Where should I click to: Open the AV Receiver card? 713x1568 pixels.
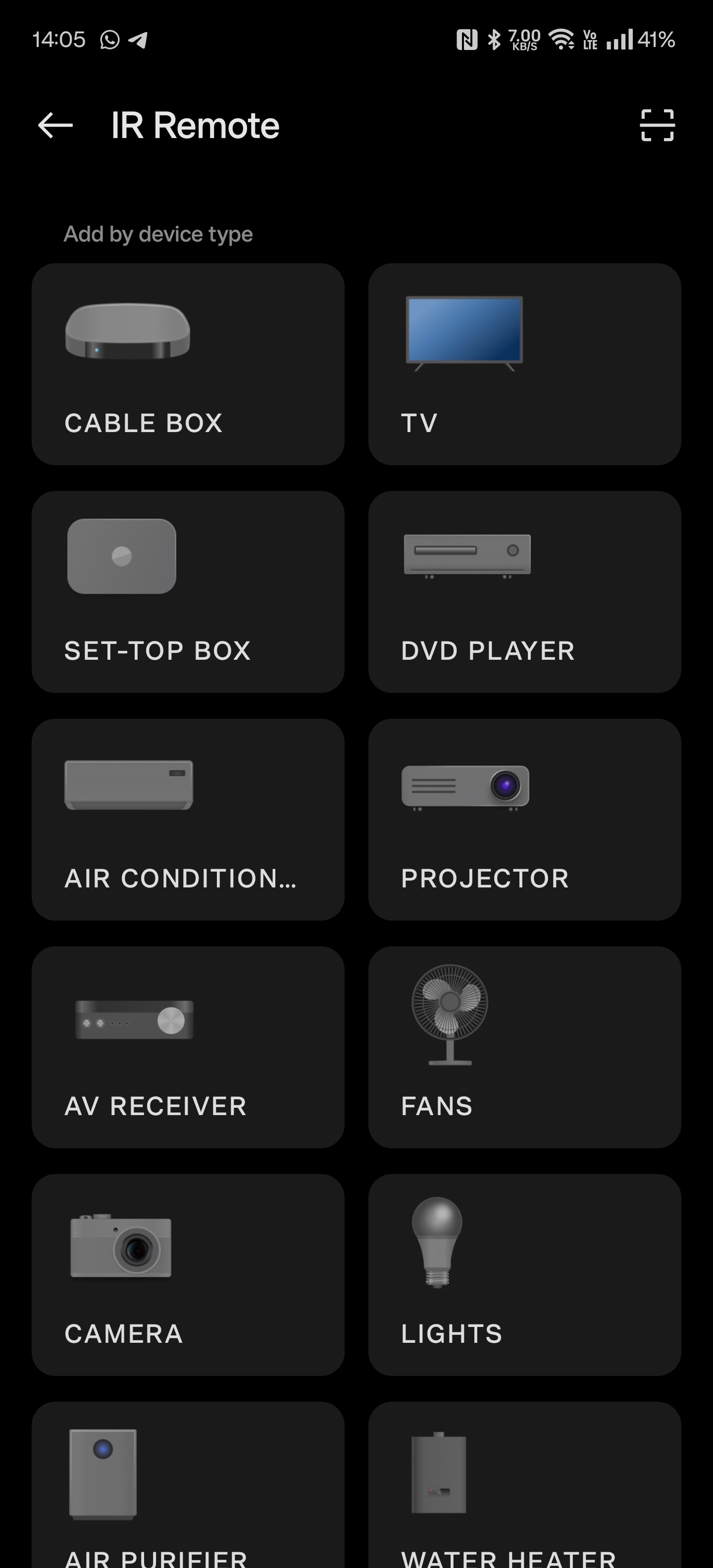[x=188, y=1047]
